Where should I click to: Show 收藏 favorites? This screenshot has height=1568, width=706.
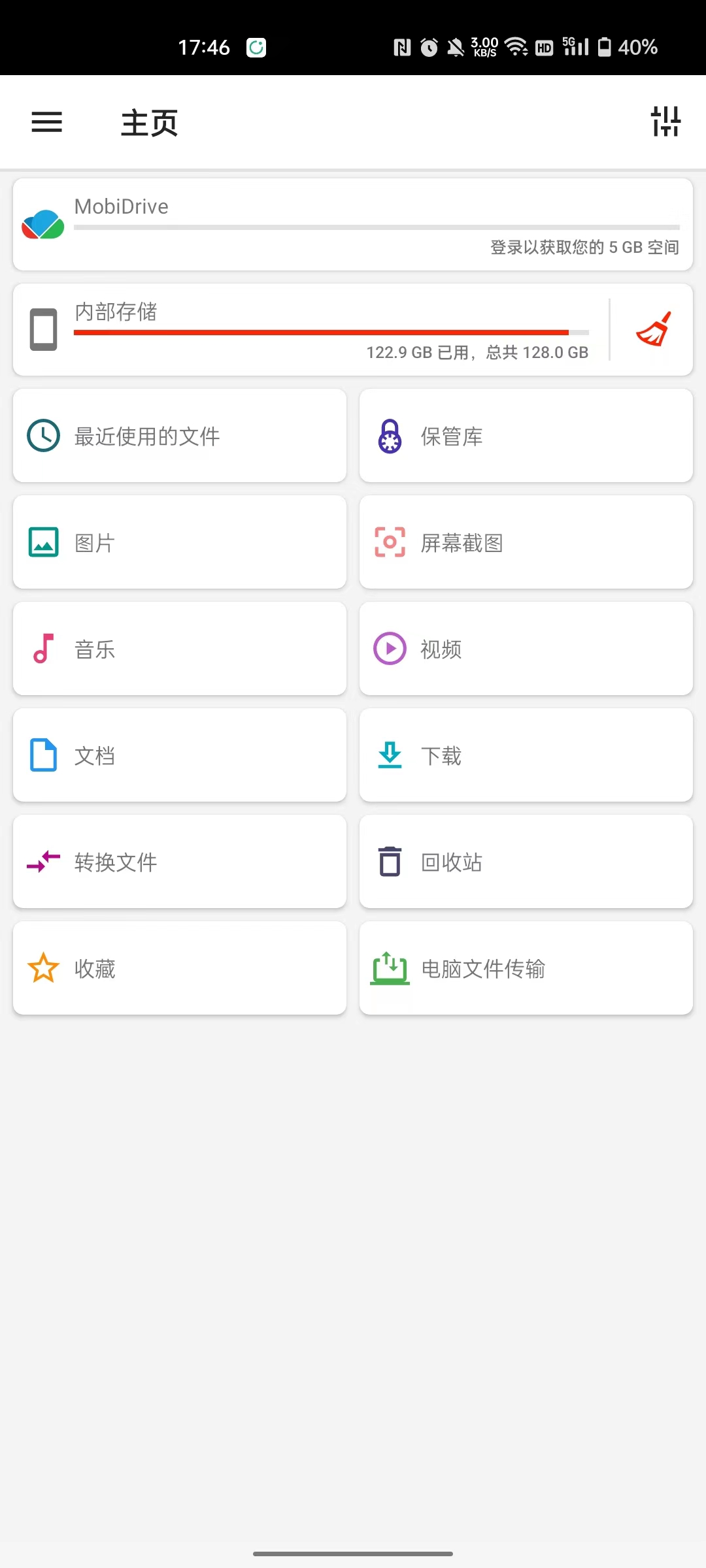(180, 968)
